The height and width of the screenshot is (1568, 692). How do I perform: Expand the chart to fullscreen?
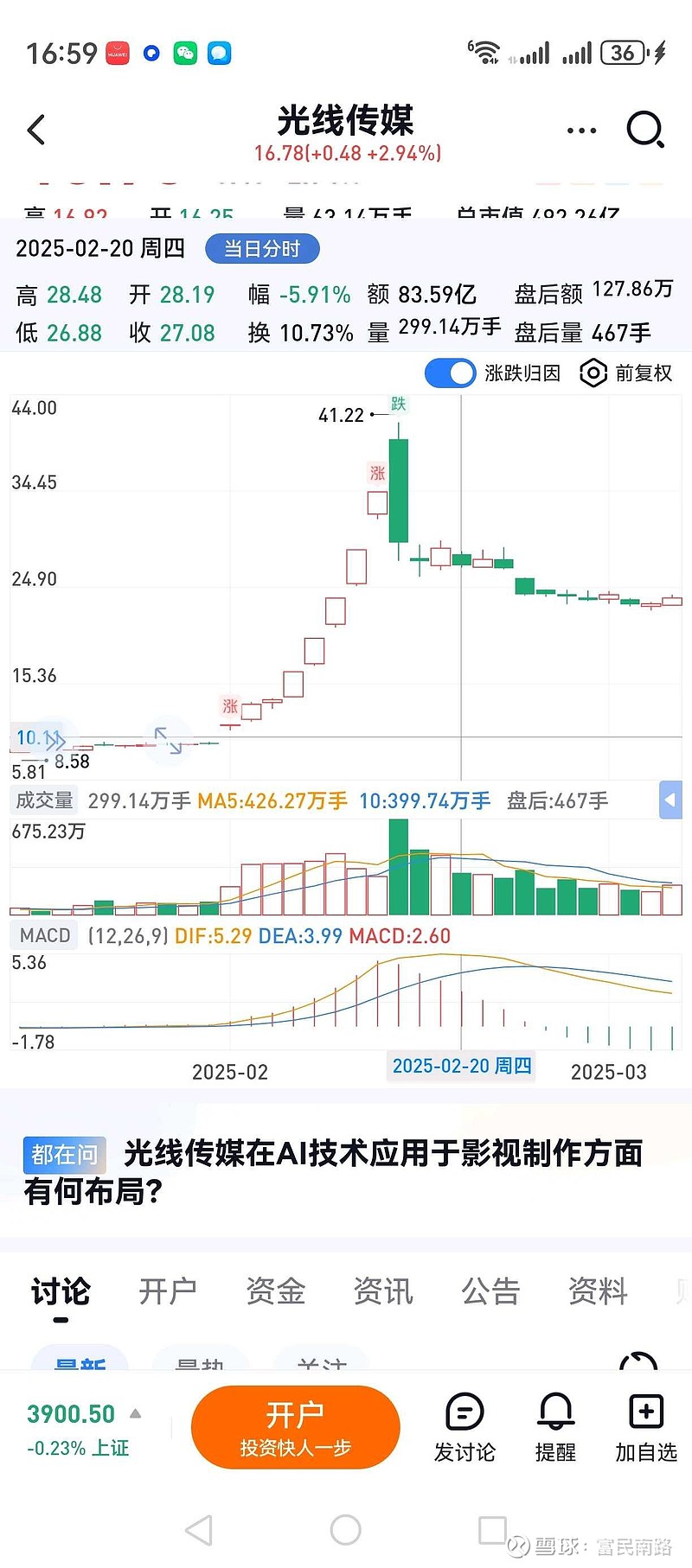168,740
